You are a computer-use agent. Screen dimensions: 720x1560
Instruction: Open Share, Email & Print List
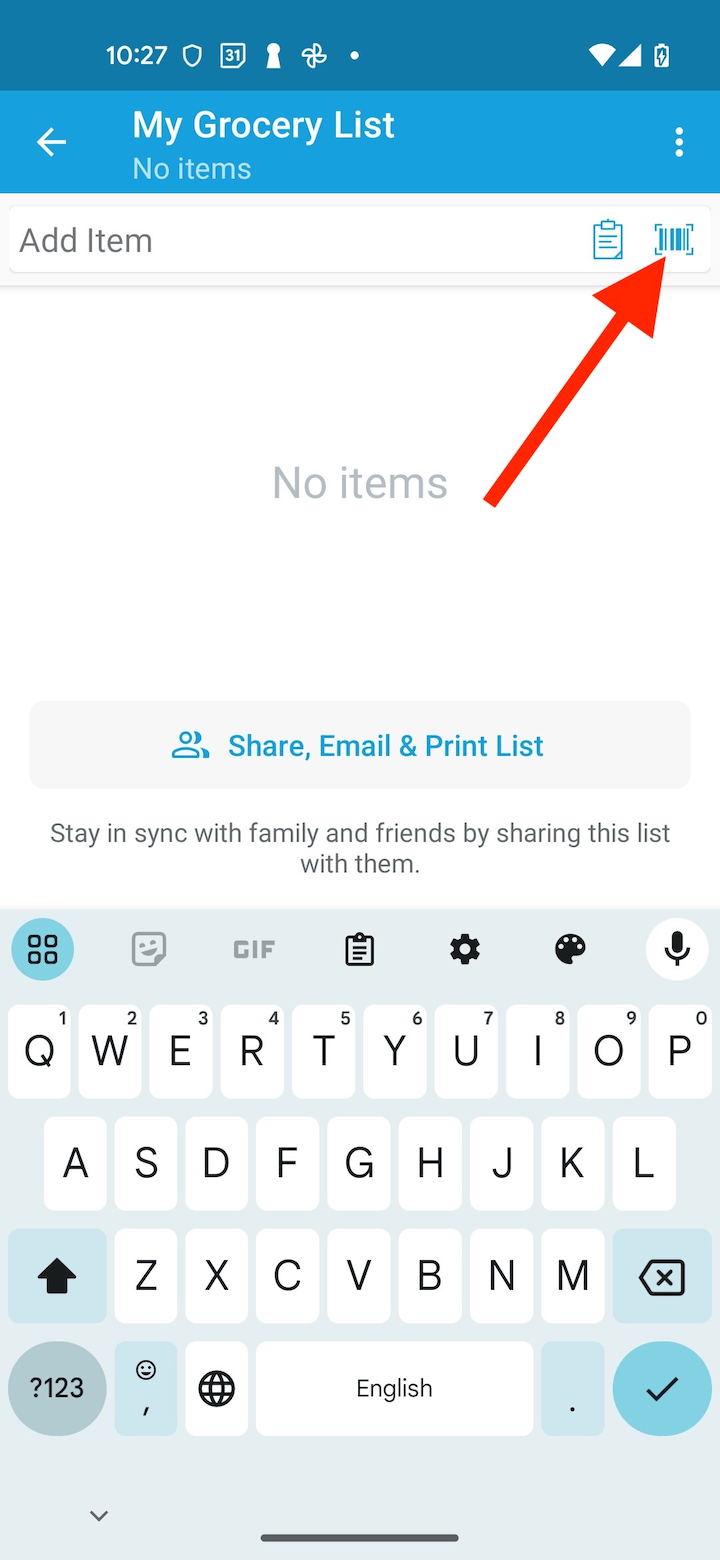(x=360, y=745)
